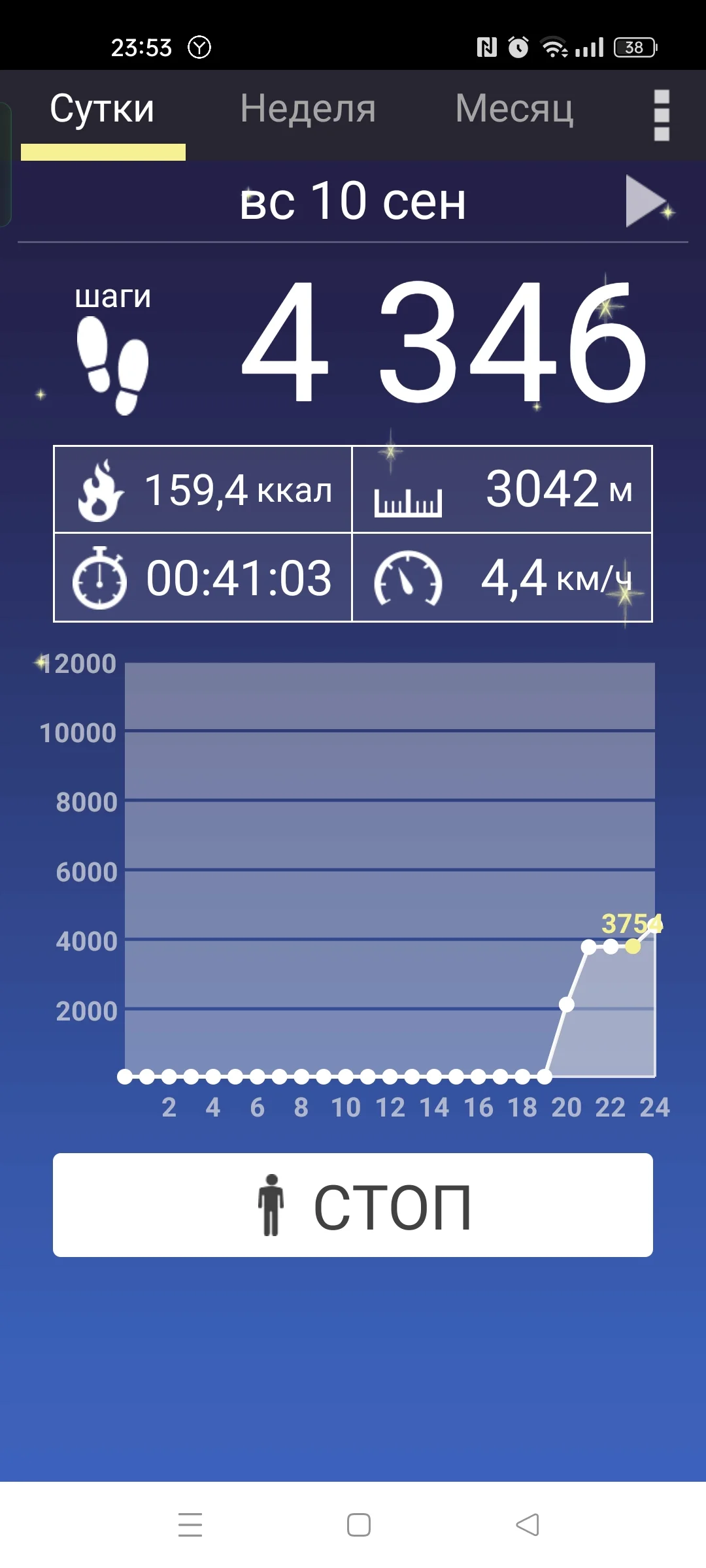The image size is (706, 1568).
Task: Open recent apps from navigation bar
Action: (190, 1525)
